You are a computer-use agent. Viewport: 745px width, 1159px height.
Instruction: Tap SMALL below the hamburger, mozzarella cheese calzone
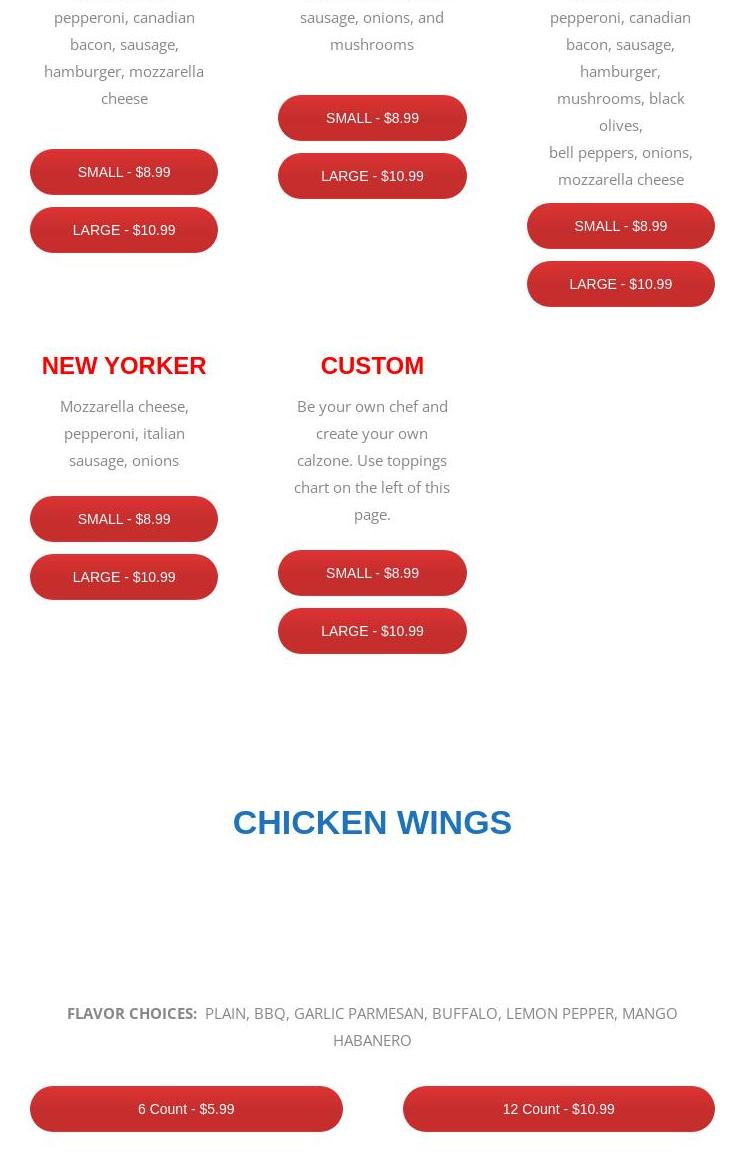(124, 172)
